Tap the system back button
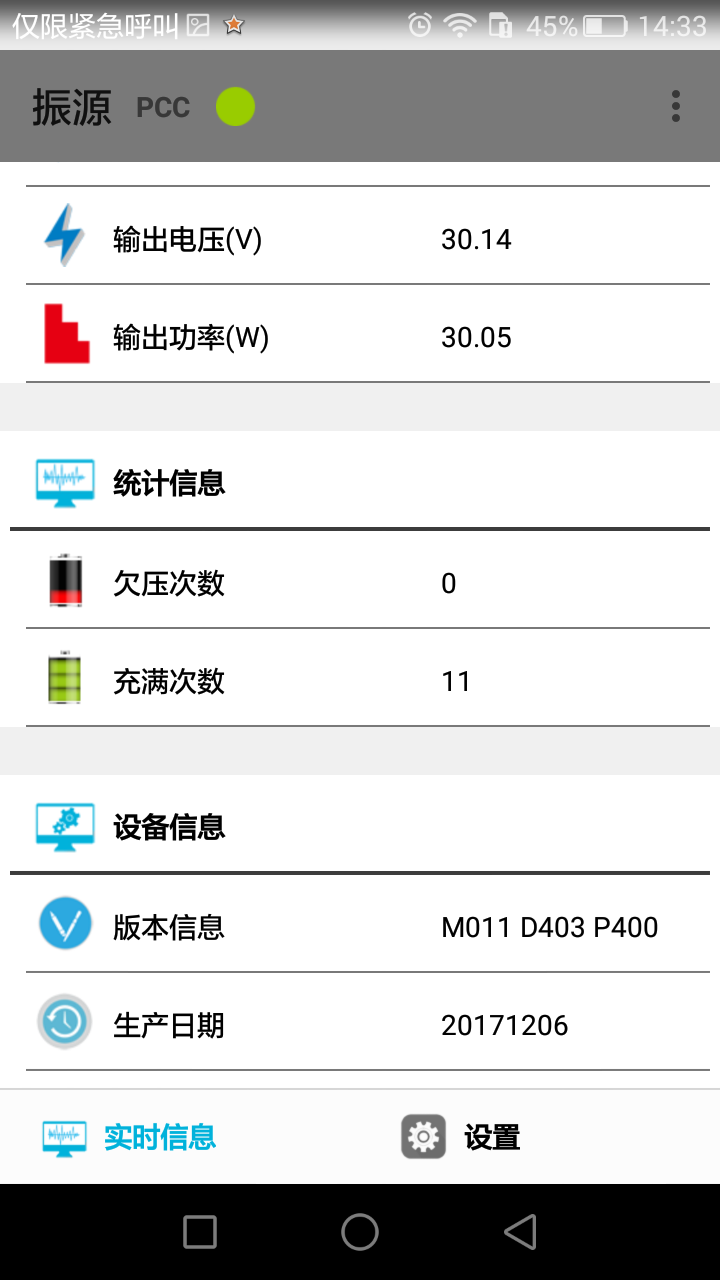This screenshot has height=1280, width=720. pyautogui.click(x=520, y=1232)
